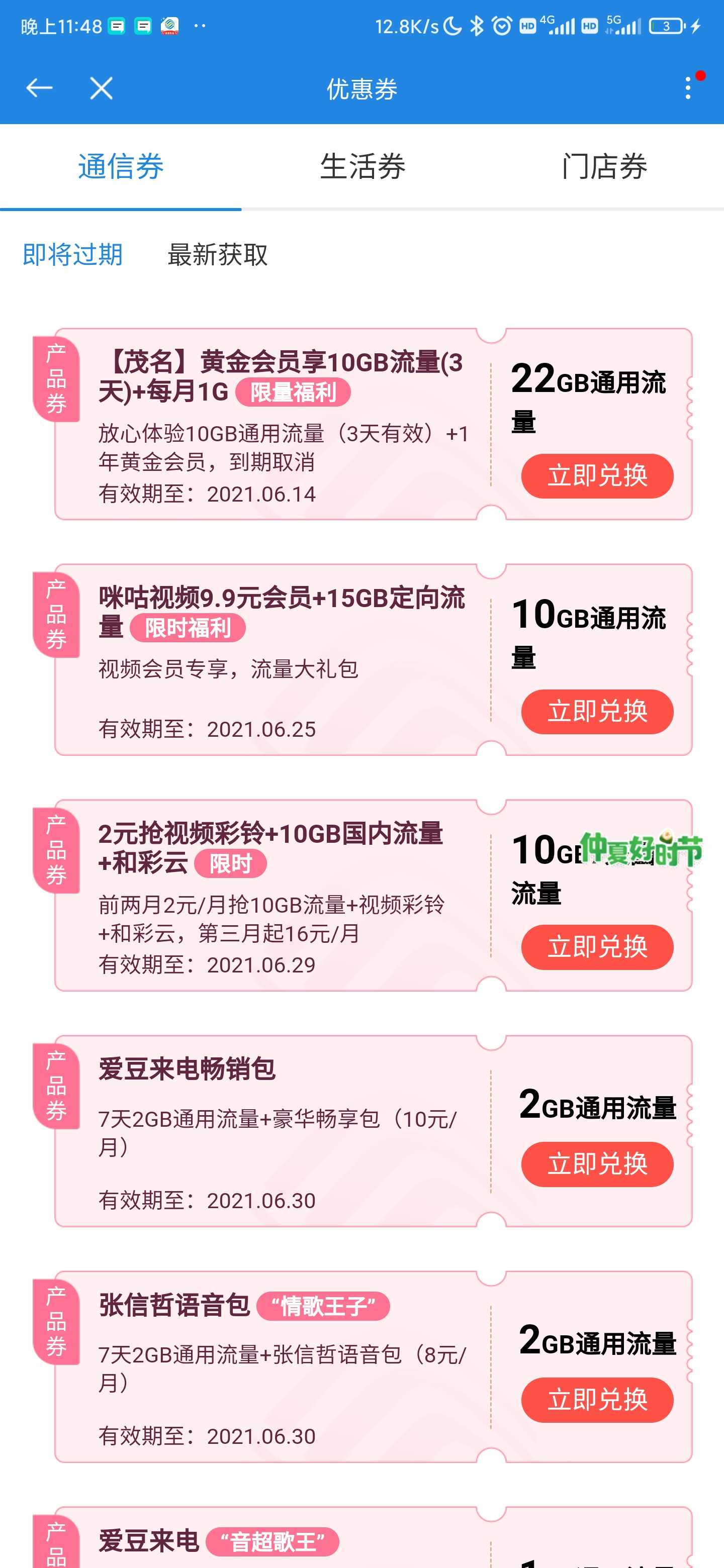Sort coupons by 即将过期
Screen dimensions: 724x1568
tap(72, 254)
